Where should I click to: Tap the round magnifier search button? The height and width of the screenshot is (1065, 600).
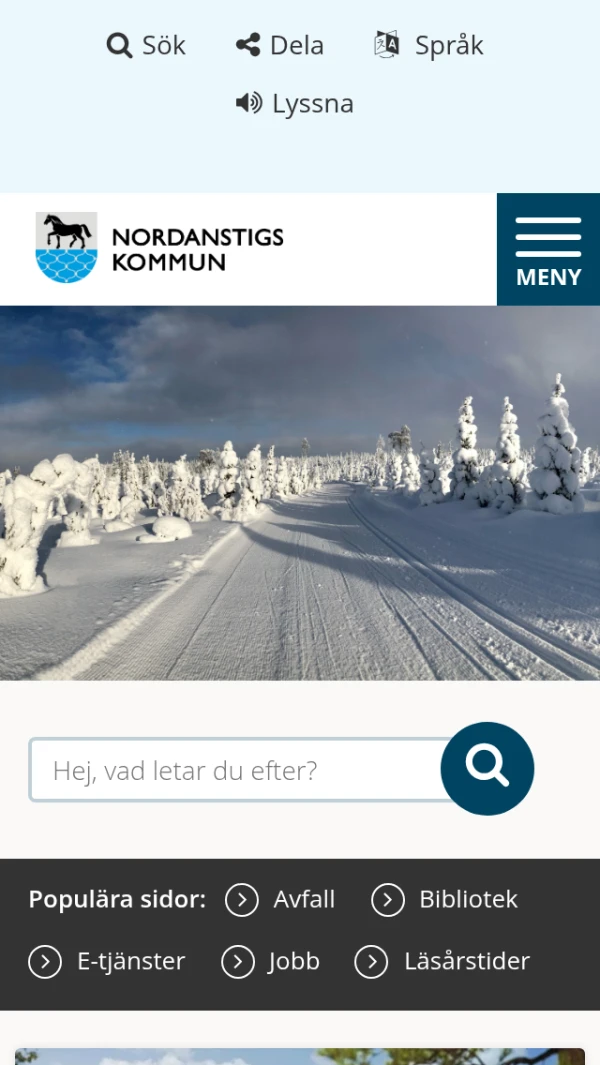tap(487, 768)
